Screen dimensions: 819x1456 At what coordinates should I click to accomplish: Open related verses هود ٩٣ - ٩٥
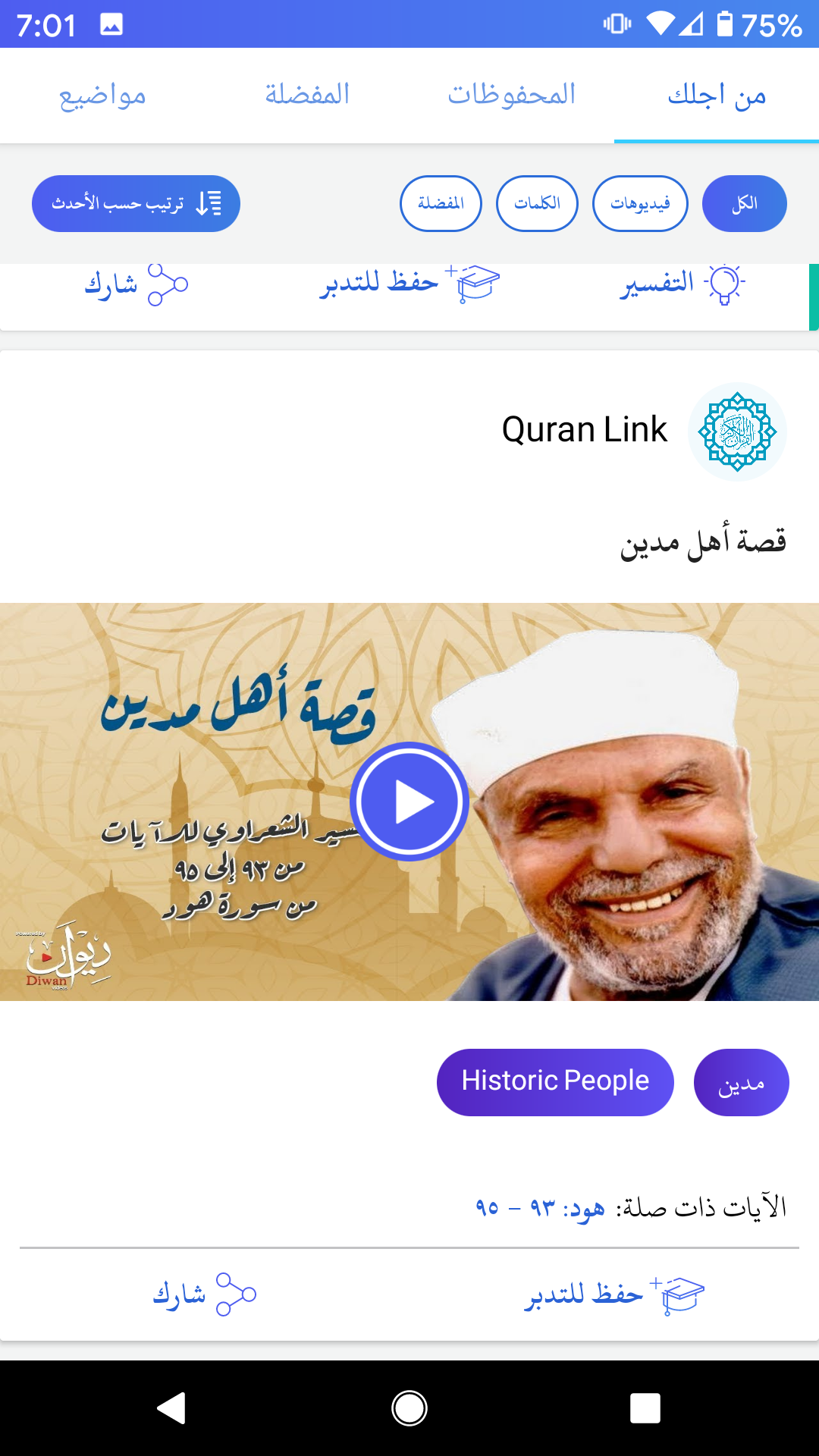click(x=540, y=1207)
